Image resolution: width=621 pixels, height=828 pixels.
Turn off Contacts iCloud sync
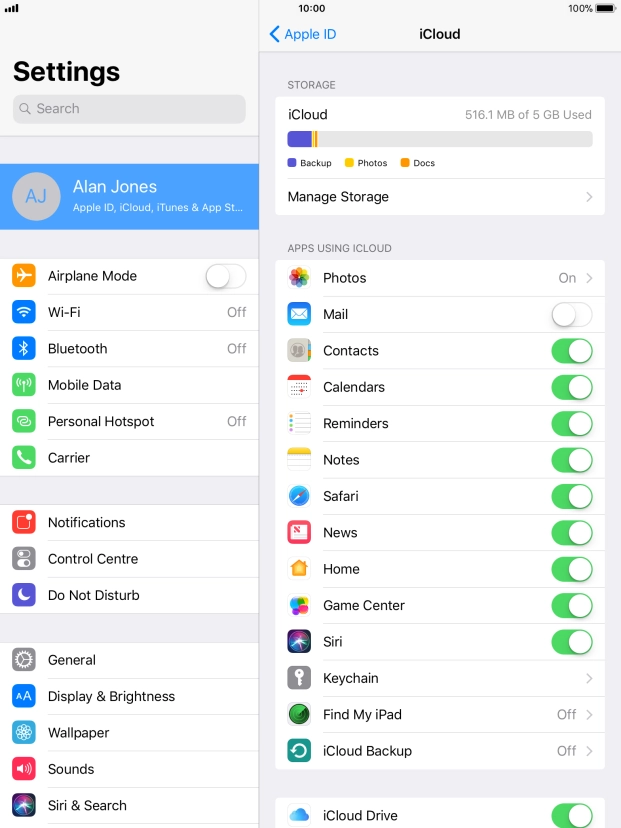click(572, 351)
